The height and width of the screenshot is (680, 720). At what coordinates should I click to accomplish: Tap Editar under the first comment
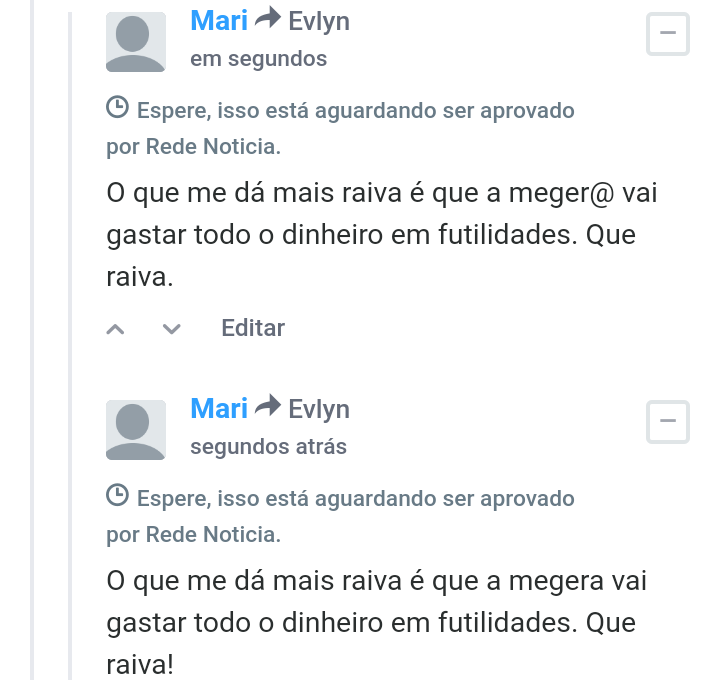[x=253, y=328]
